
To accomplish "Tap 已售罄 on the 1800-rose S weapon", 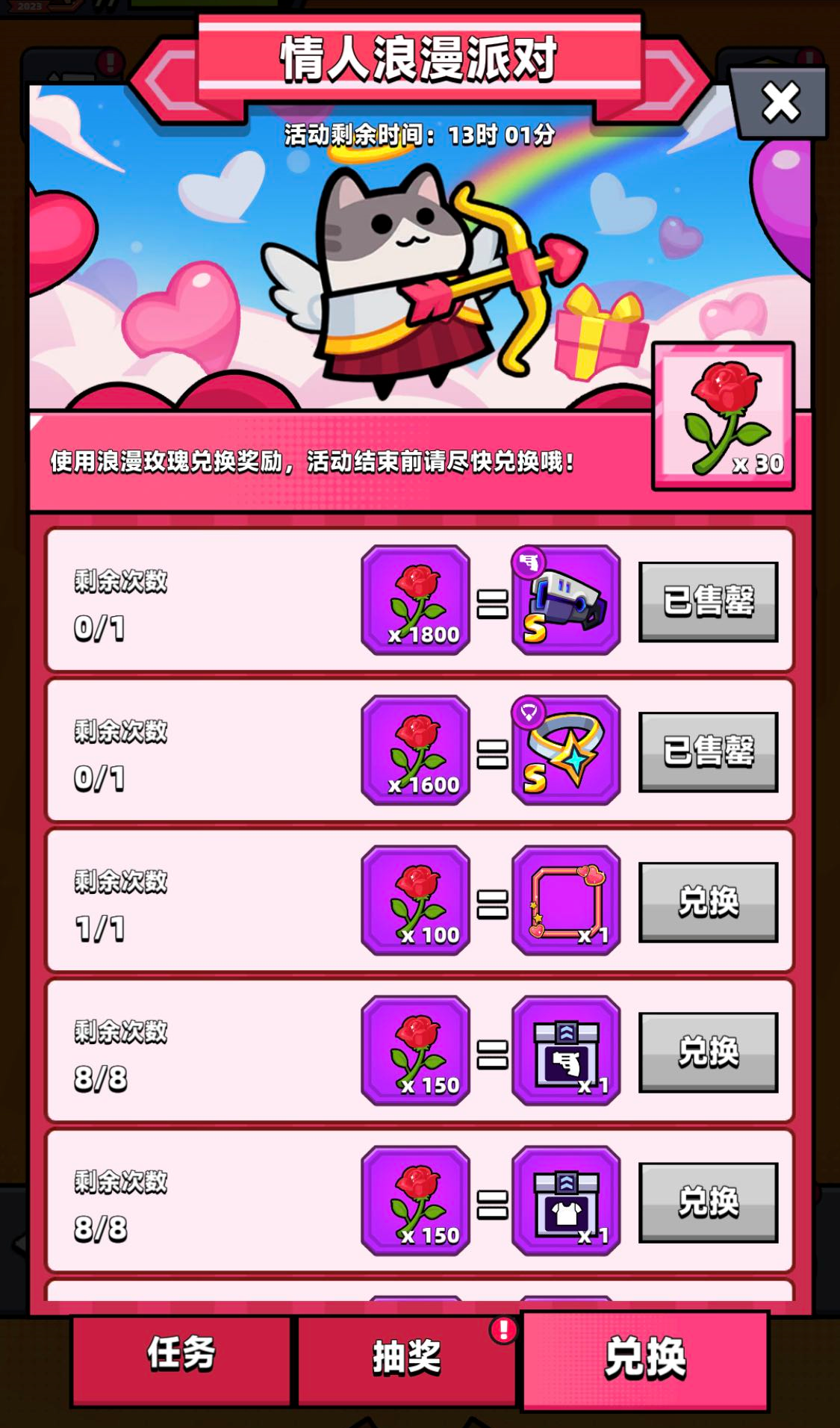I will click(x=708, y=601).
